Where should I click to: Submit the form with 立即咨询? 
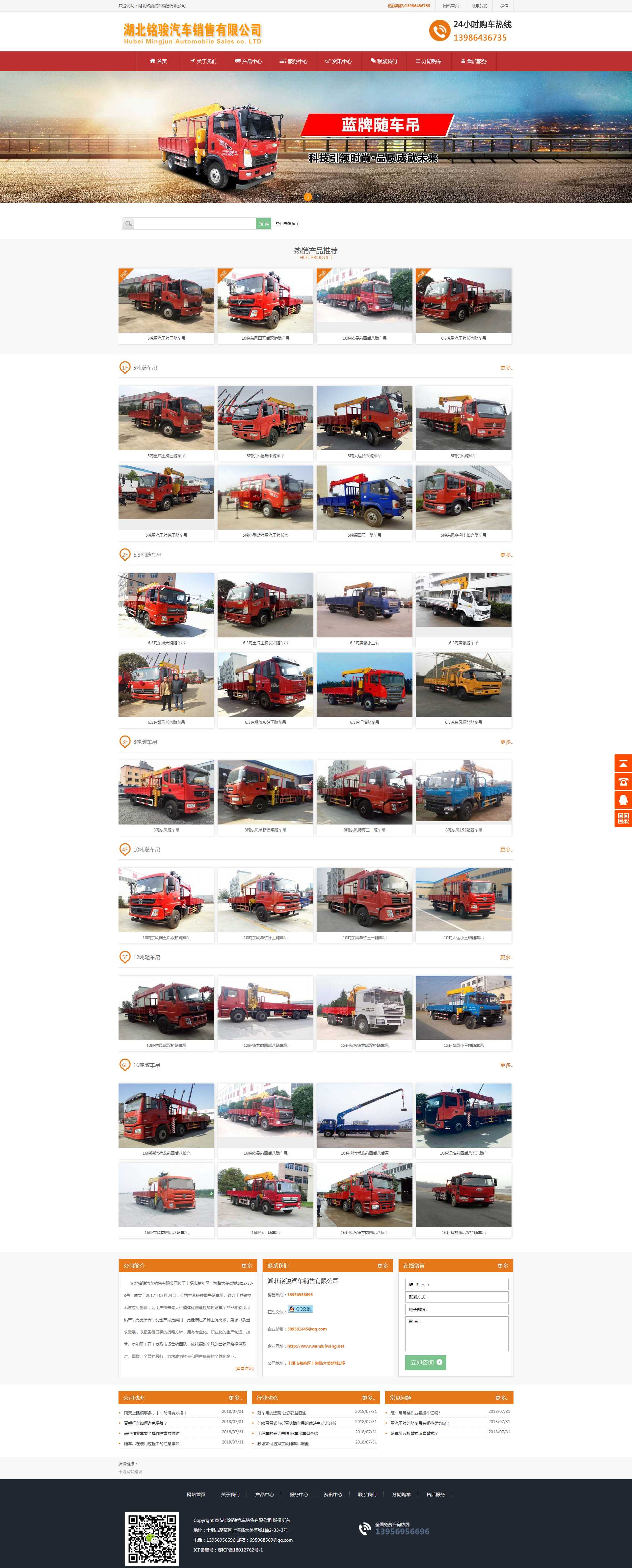click(425, 1362)
